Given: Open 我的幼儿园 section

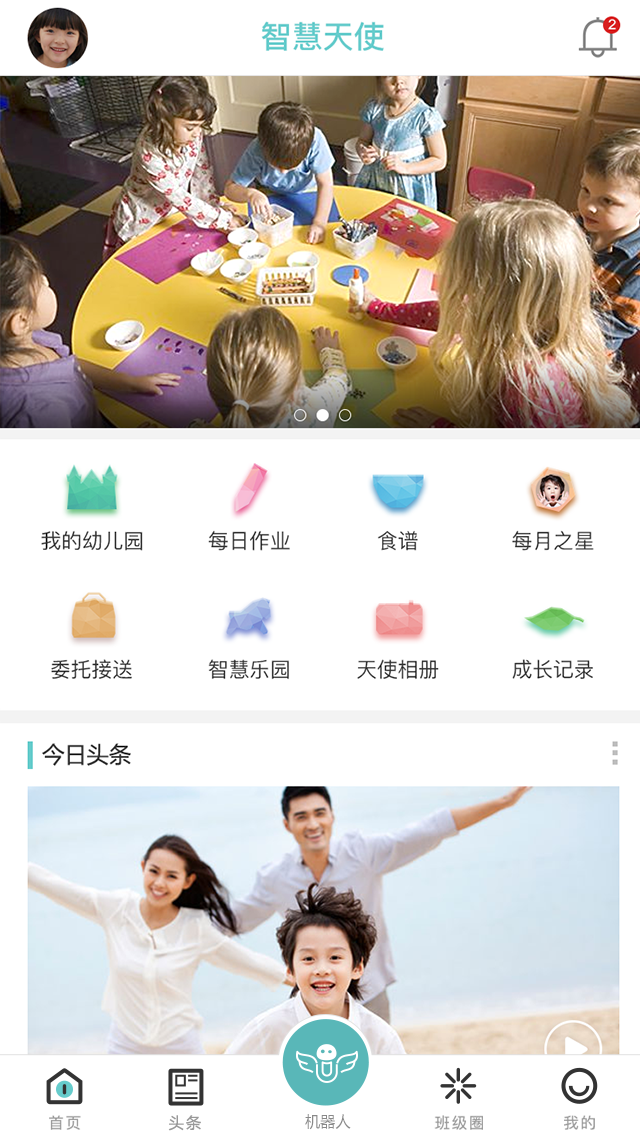Looking at the screenshot, I should (x=92, y=509).
